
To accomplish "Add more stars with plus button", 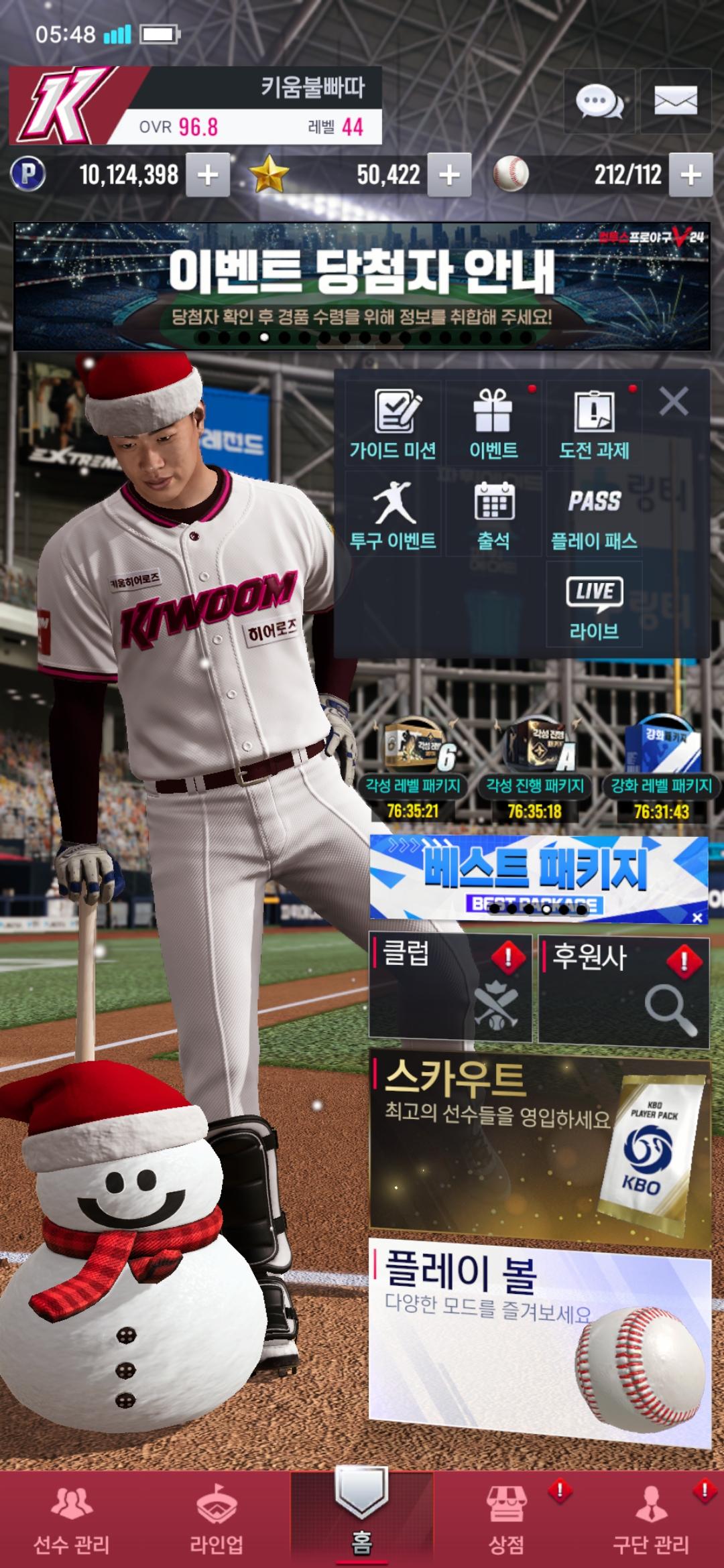I will pos(449,175).
